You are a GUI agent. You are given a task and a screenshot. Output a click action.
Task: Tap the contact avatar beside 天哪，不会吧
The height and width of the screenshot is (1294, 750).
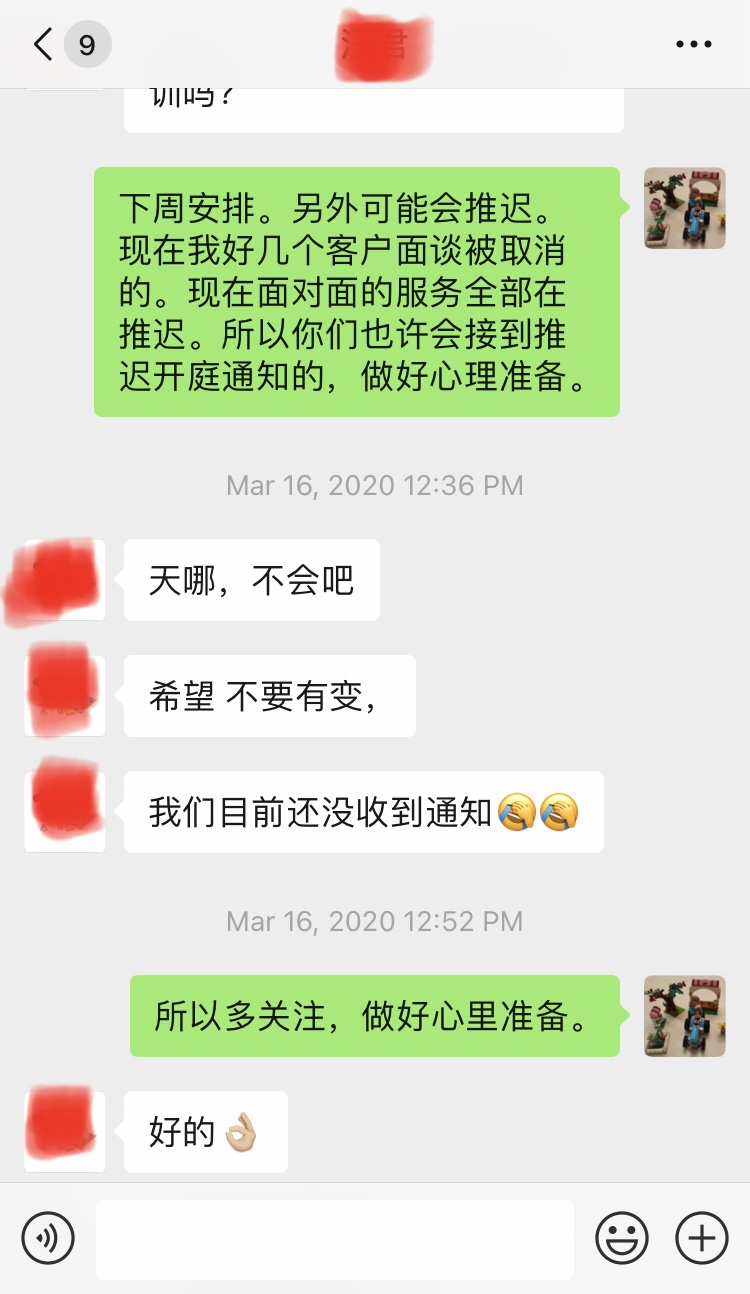pyautogui.click(x=64, y=580)
